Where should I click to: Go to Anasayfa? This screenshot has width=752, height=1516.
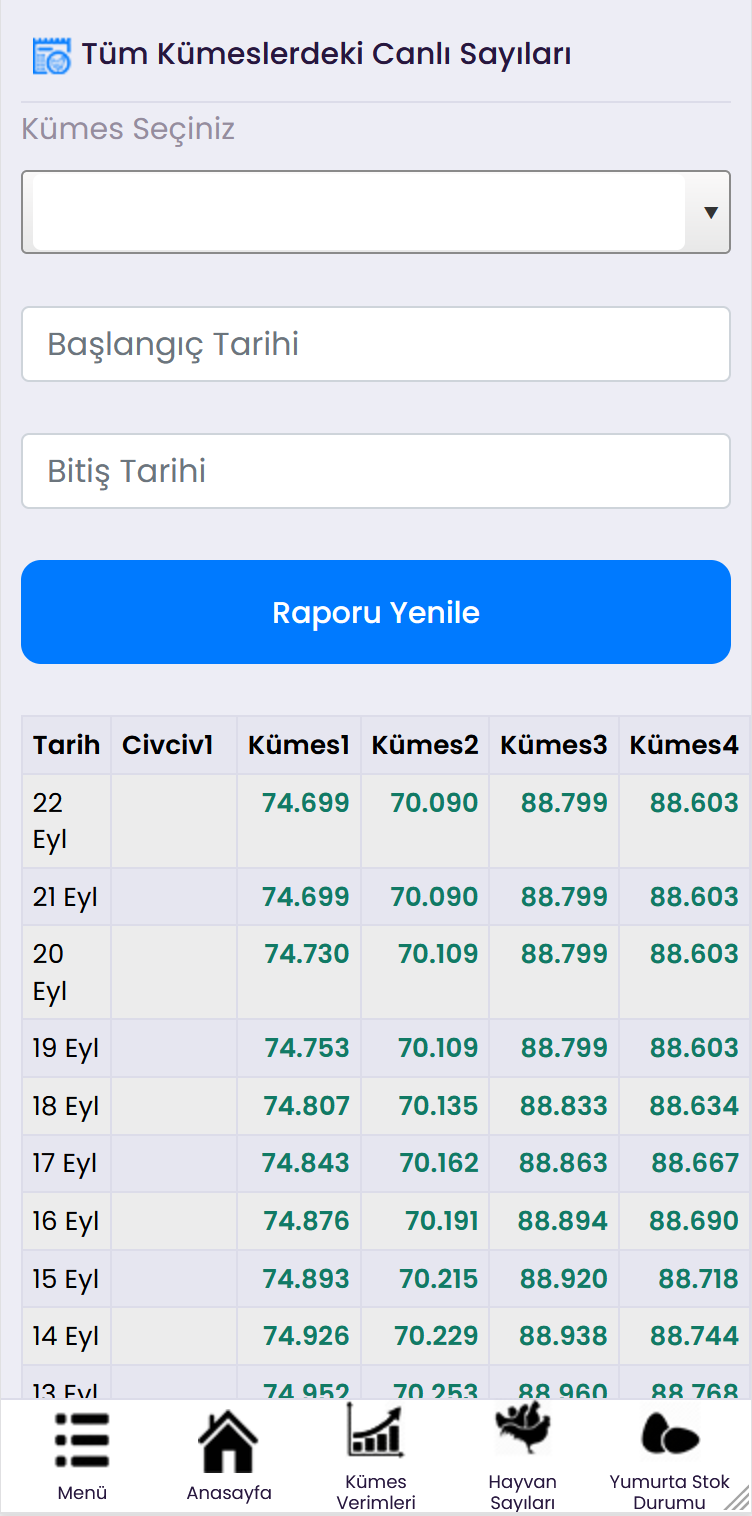coord(229,1456)
